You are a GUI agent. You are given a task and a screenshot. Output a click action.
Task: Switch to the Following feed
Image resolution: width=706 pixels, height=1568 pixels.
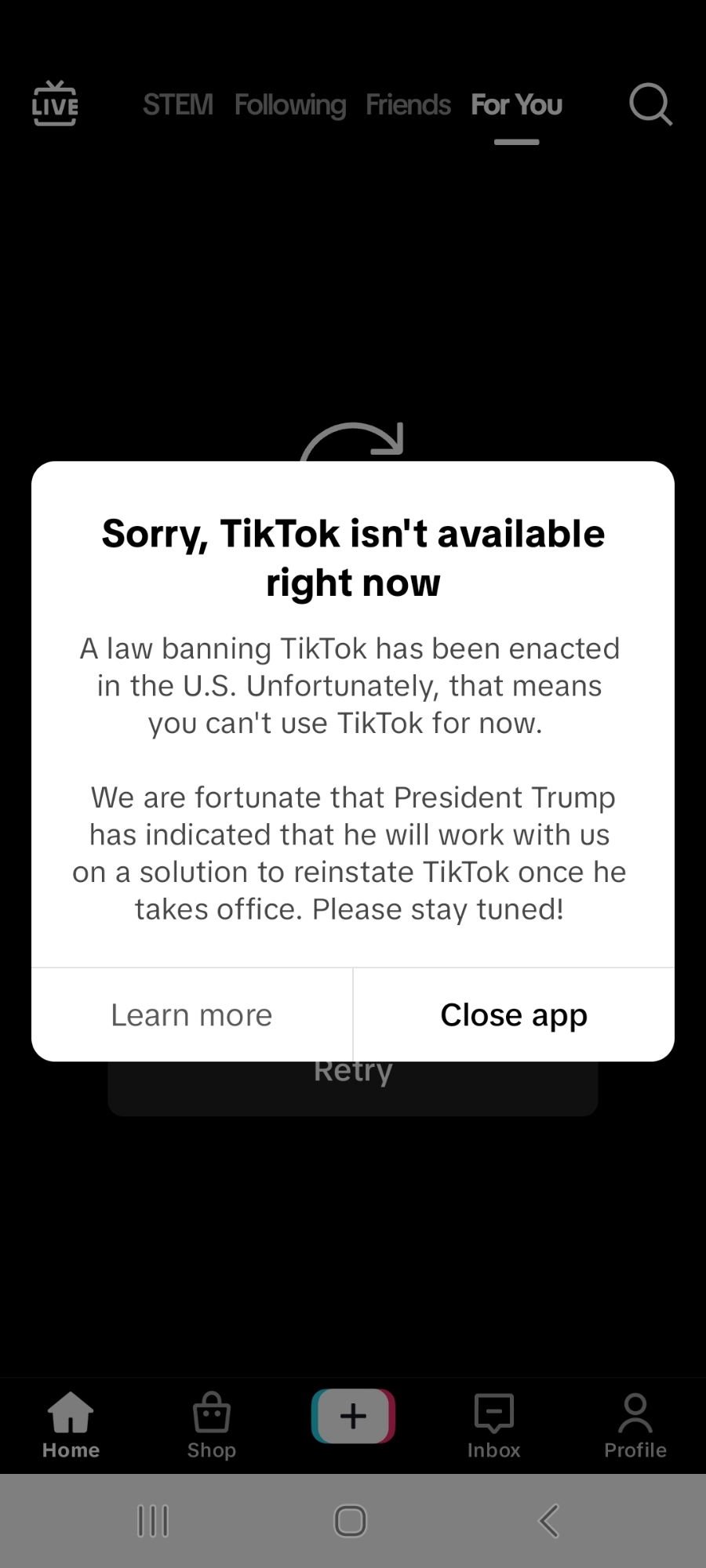tap(290, 104)
